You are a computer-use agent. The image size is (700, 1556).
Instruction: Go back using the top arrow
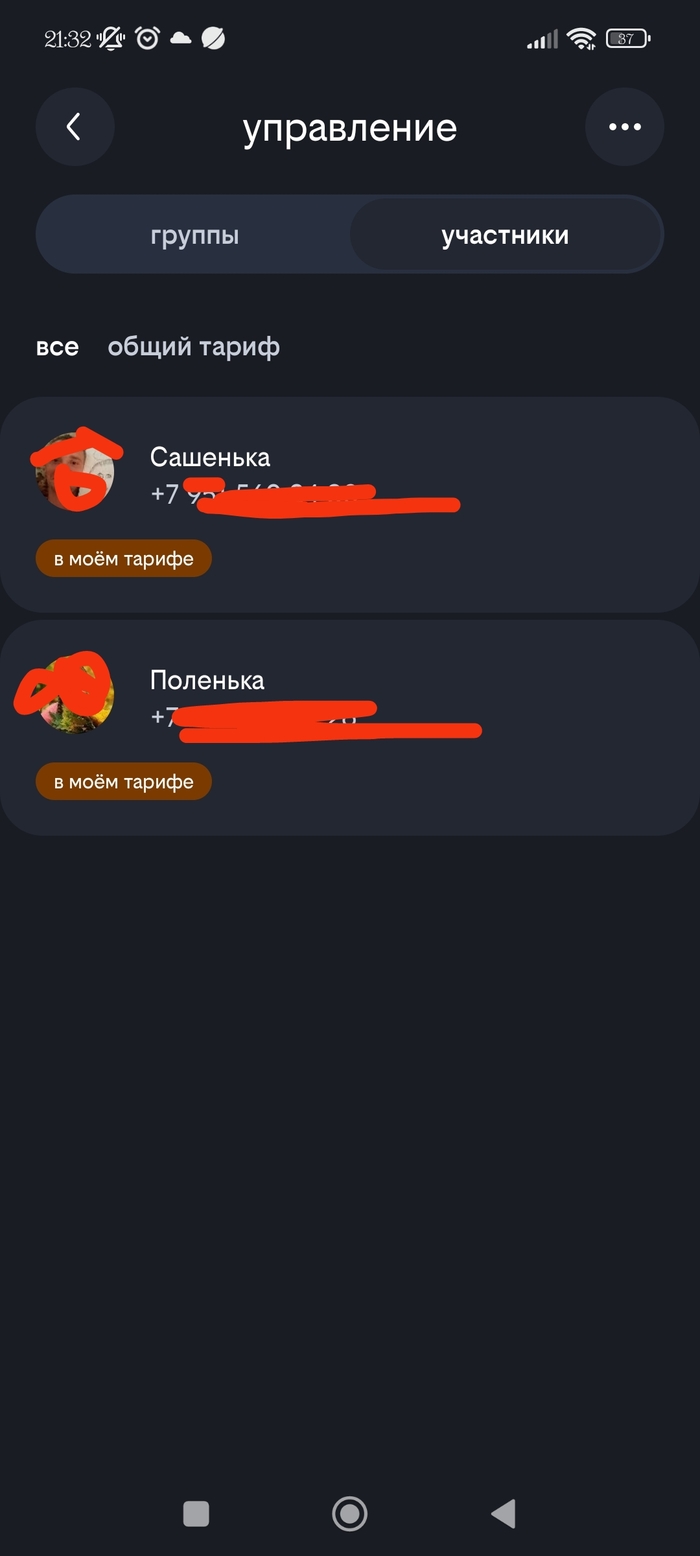(x=74, y=127)
